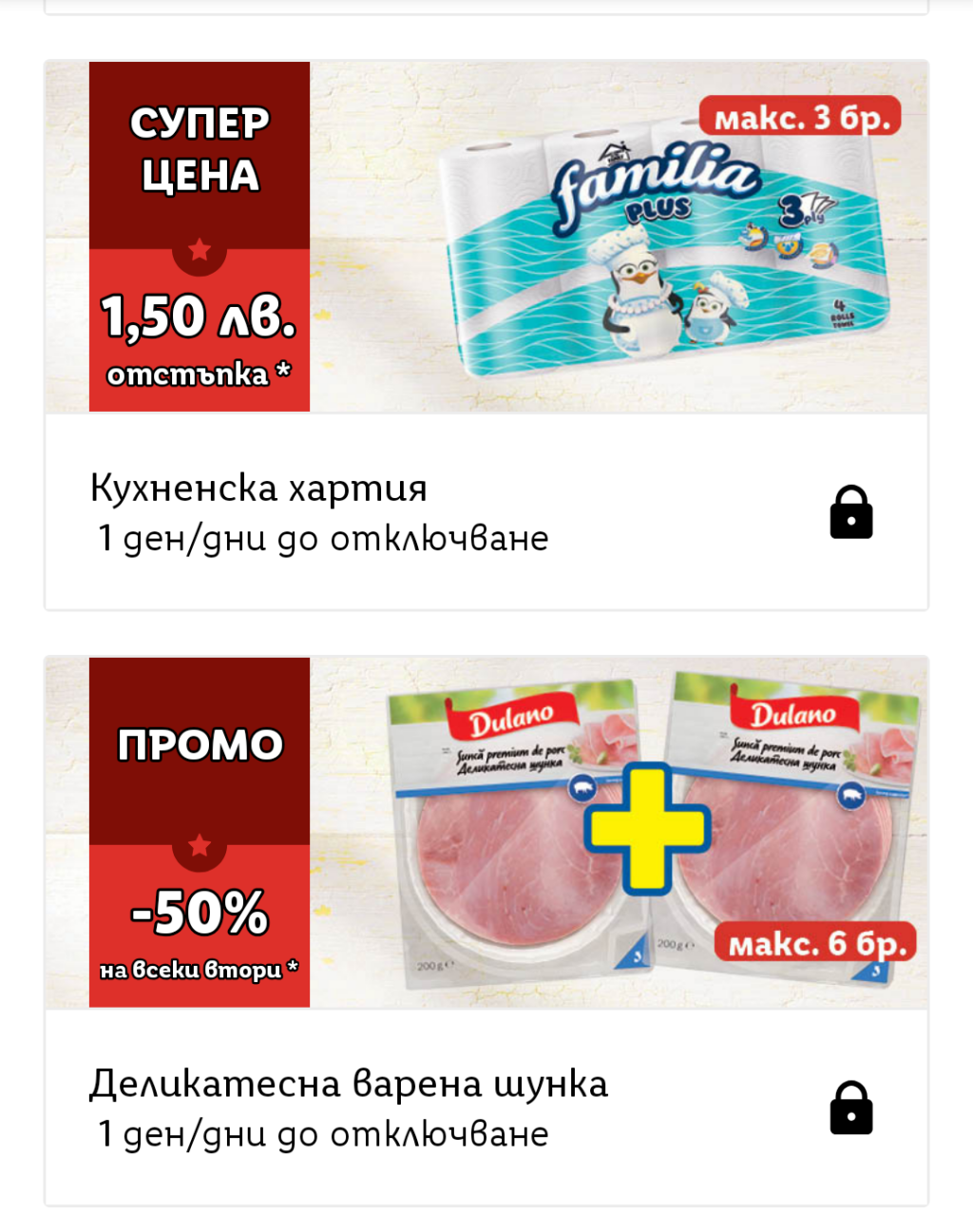This screenshot has height=1232, width=973.
Task: Tap the lock icon for Деликатесна варена шунка
Action: pos(850,1108)
